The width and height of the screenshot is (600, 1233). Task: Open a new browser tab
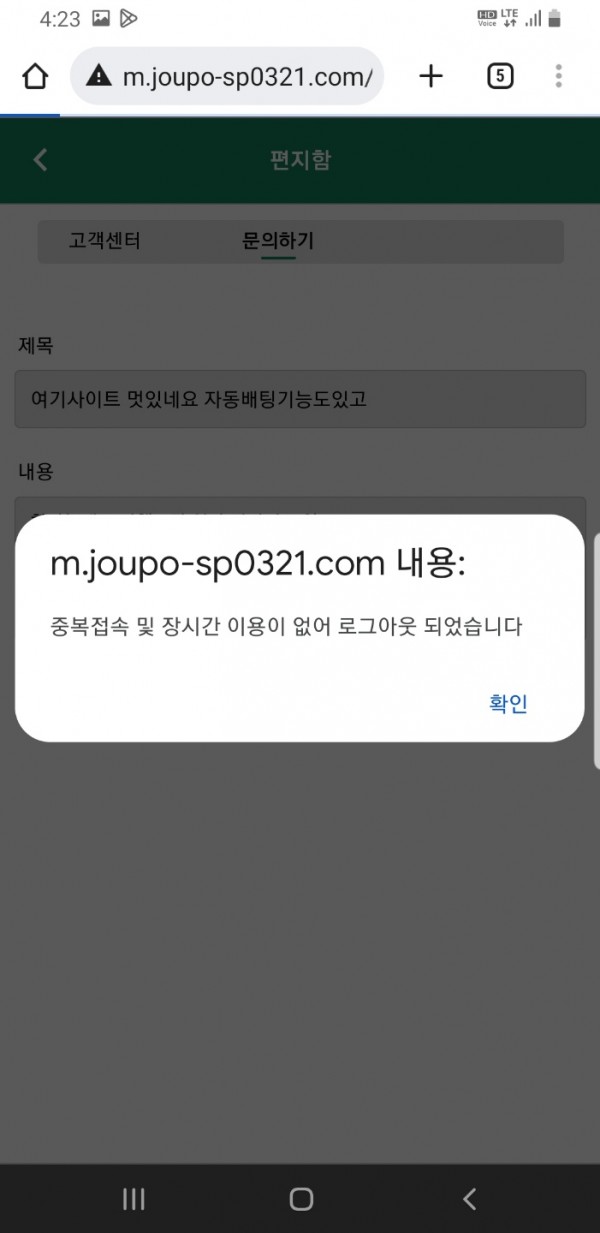(x=430, y=76)
